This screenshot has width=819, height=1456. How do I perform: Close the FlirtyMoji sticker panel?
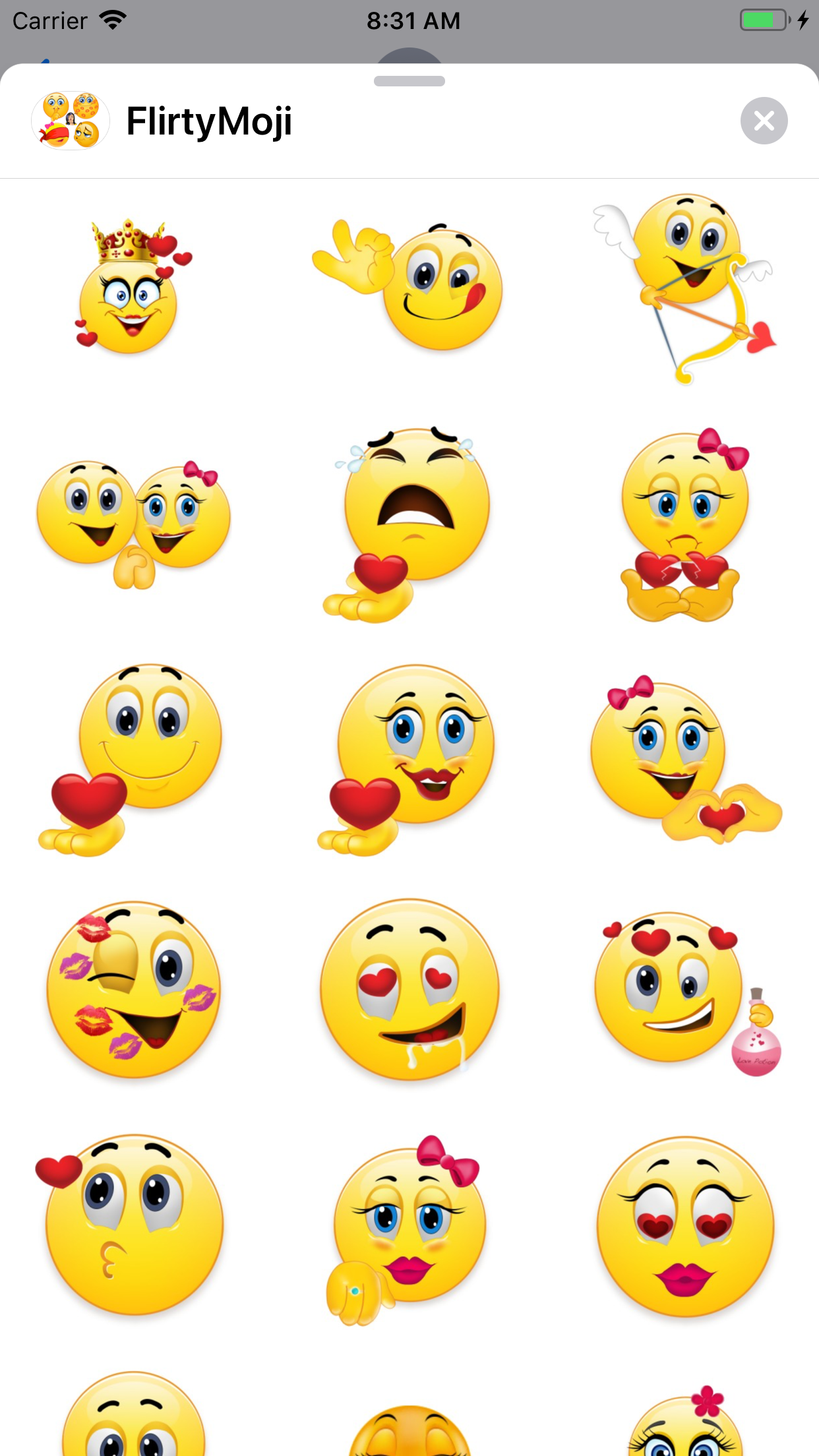coord(764,121)
